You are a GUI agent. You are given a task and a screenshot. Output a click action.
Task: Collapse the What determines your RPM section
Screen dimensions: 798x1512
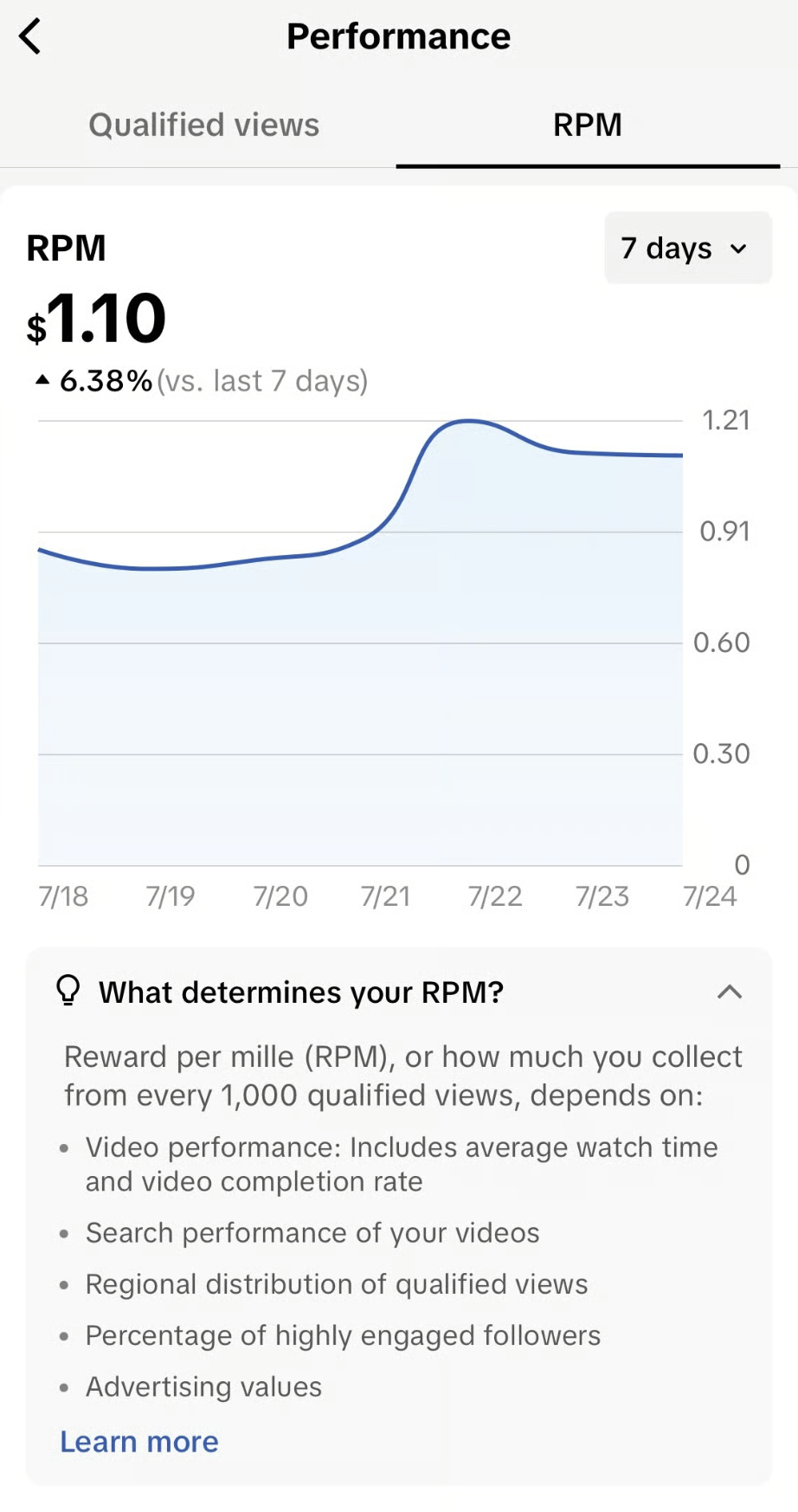[729, 992]
